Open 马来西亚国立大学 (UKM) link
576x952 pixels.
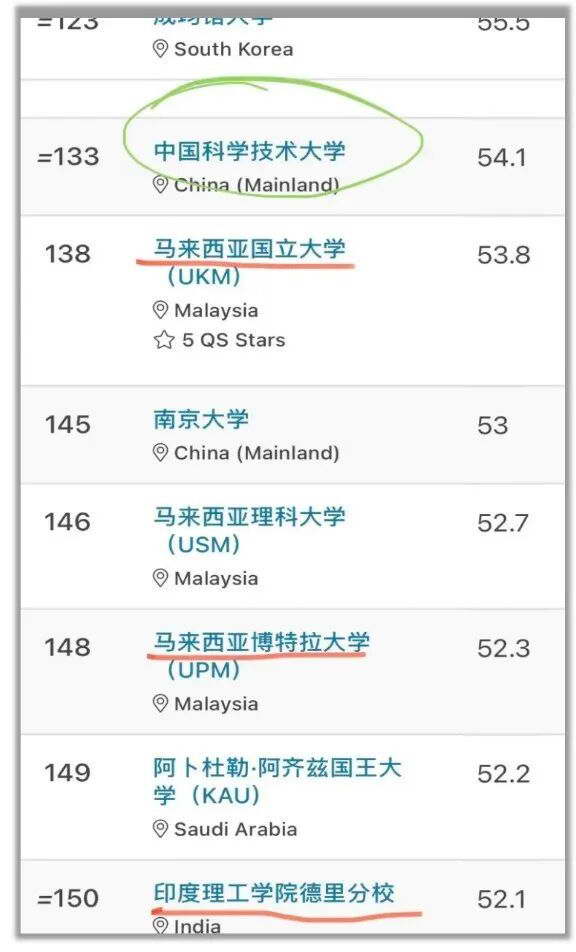click(249, 262)
